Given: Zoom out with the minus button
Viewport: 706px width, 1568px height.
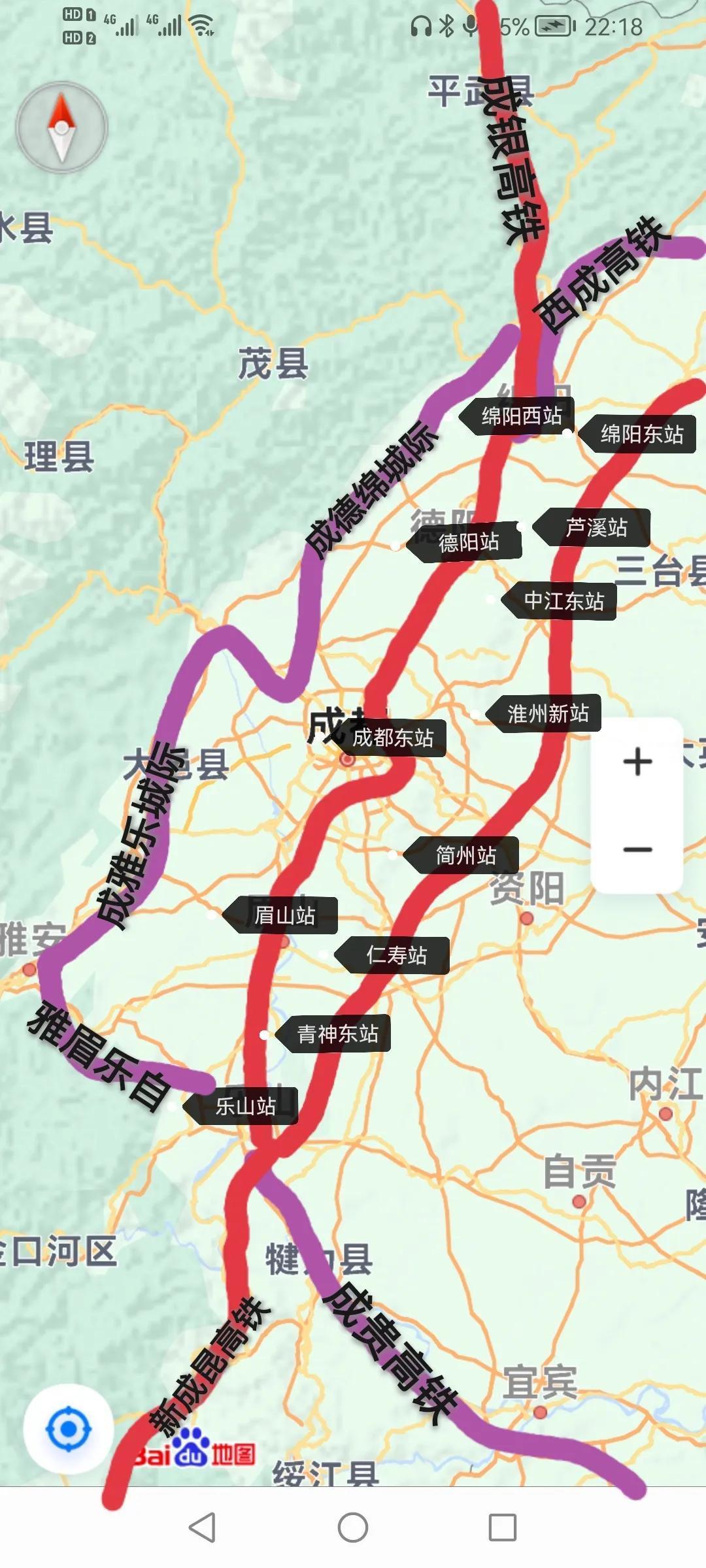Looking at the screenshot, I should pos(637,849).
